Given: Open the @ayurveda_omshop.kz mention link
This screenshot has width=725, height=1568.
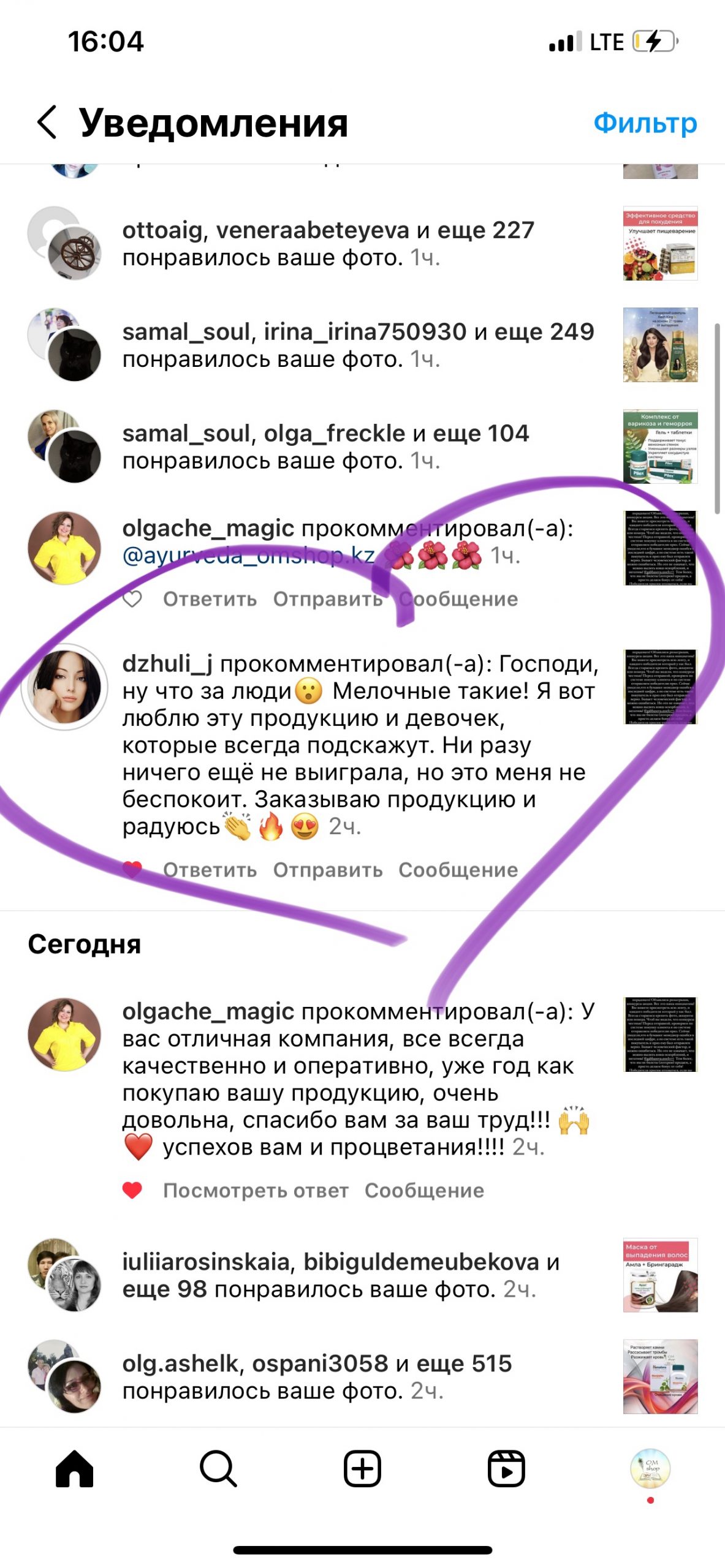Looking at the screenshot, I should coord(248,556).
